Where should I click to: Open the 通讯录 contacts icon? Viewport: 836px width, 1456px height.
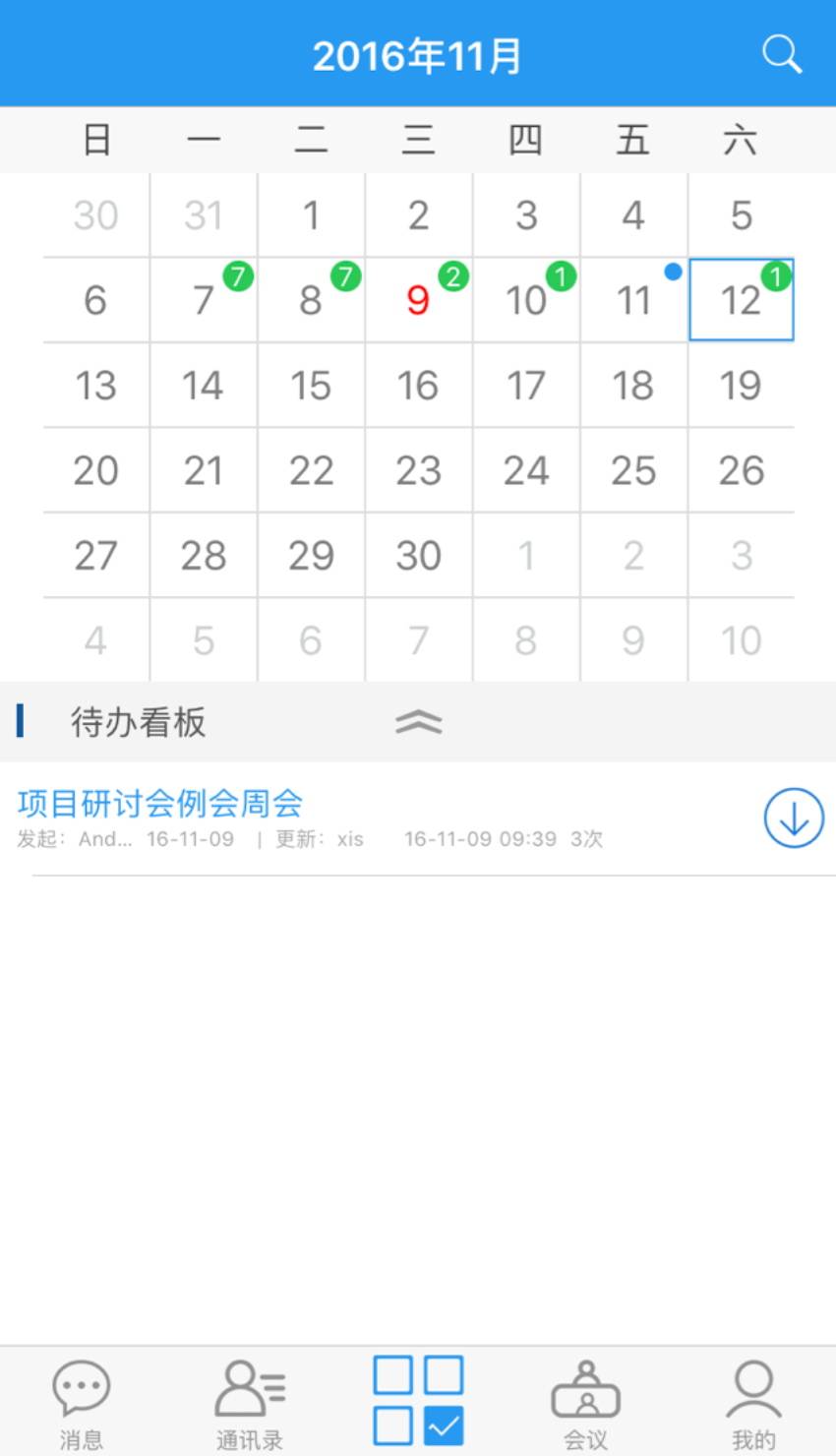[x=248, y=1397]
